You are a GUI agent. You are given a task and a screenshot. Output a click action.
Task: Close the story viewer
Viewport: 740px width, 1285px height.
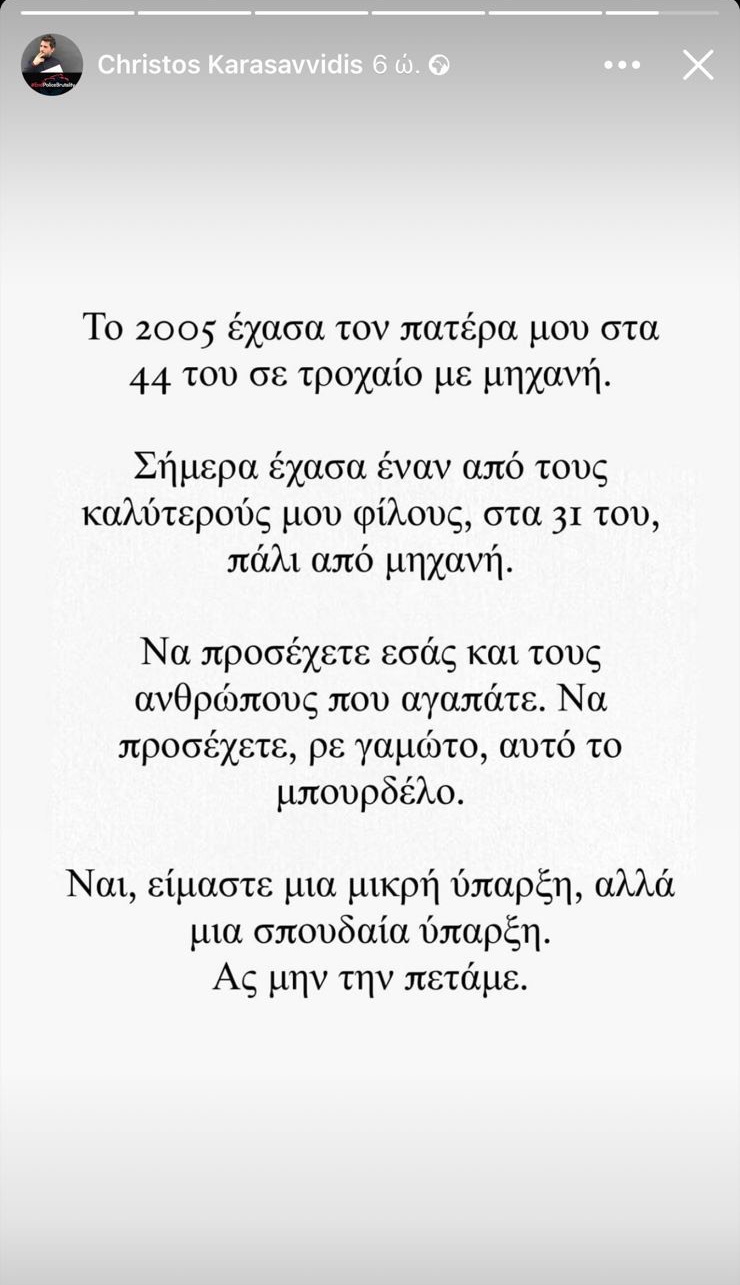click(x=697, y=65)
